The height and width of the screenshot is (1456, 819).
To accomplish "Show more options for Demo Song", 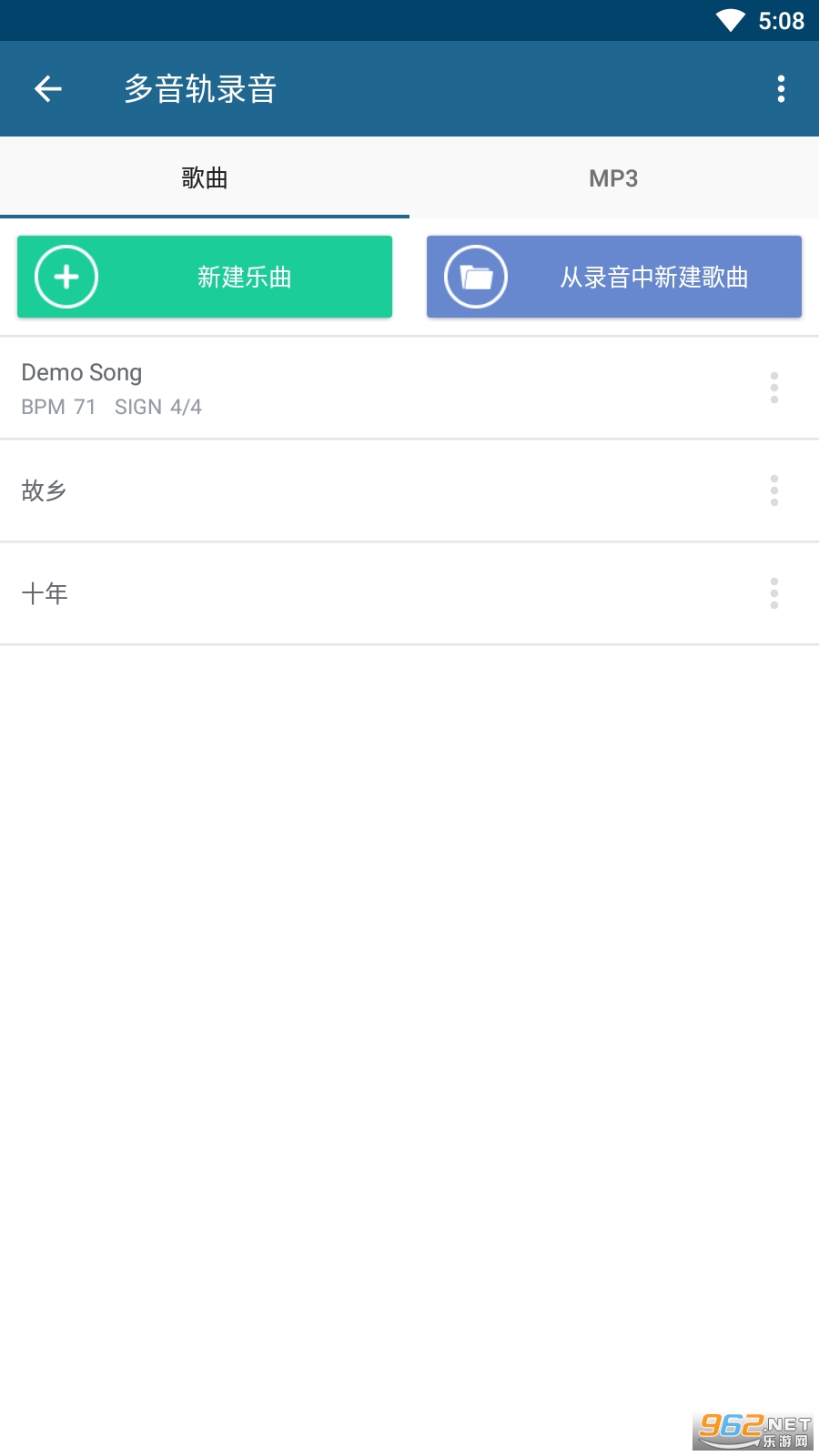I will [x=774, y=388].
